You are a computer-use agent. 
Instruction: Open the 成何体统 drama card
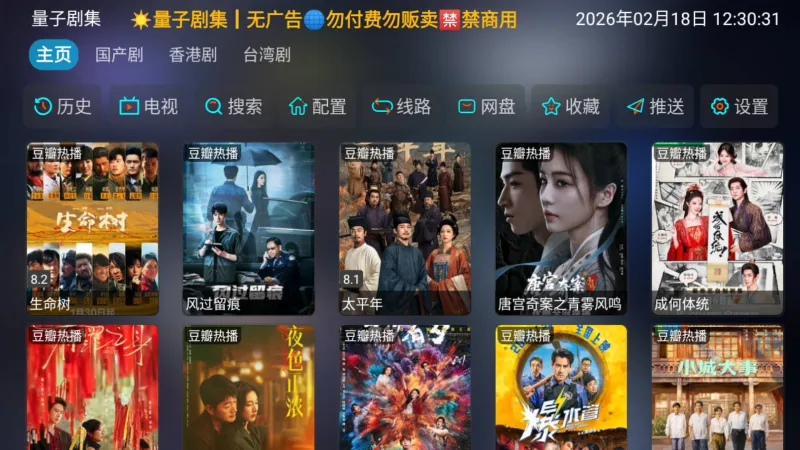718,228
